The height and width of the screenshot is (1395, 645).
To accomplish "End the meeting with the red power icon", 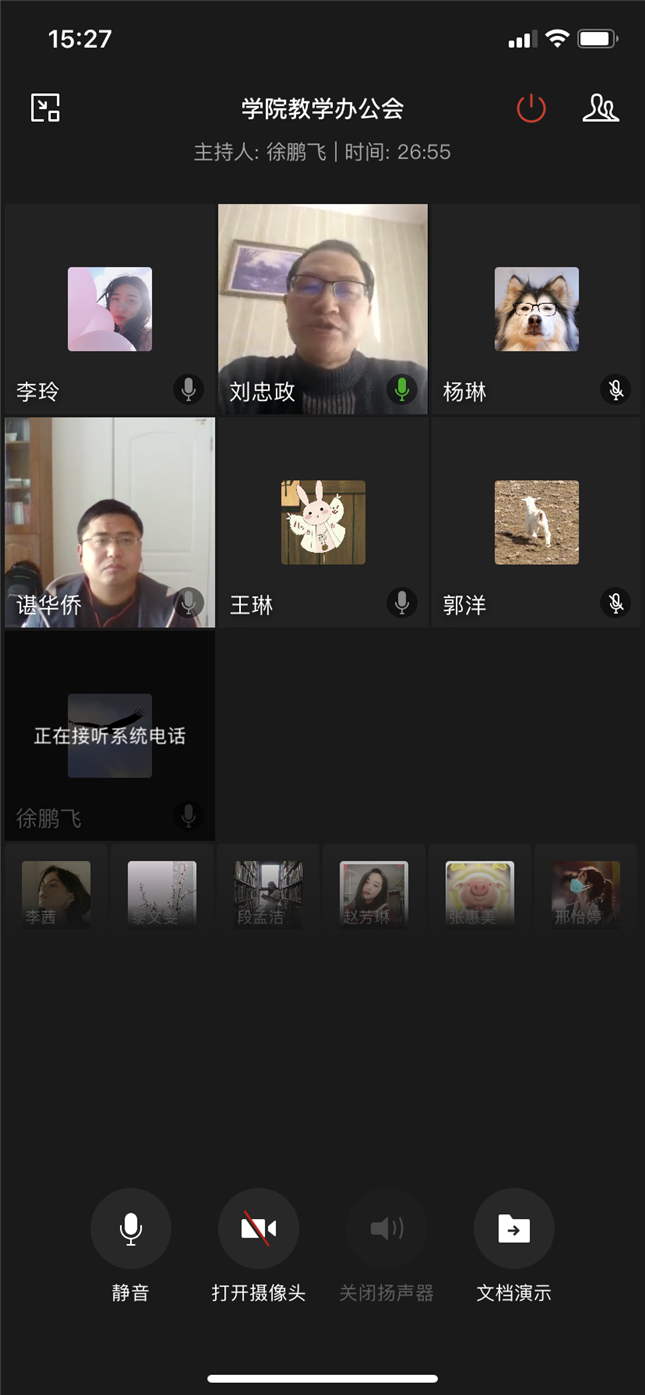I will 531,108.
